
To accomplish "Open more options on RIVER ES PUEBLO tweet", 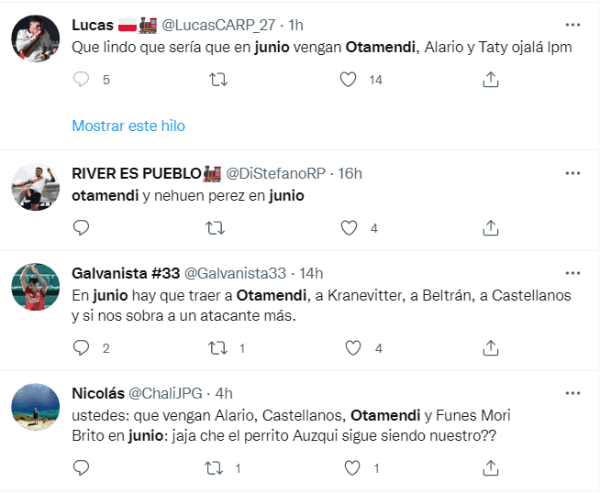I will (571, 173).
